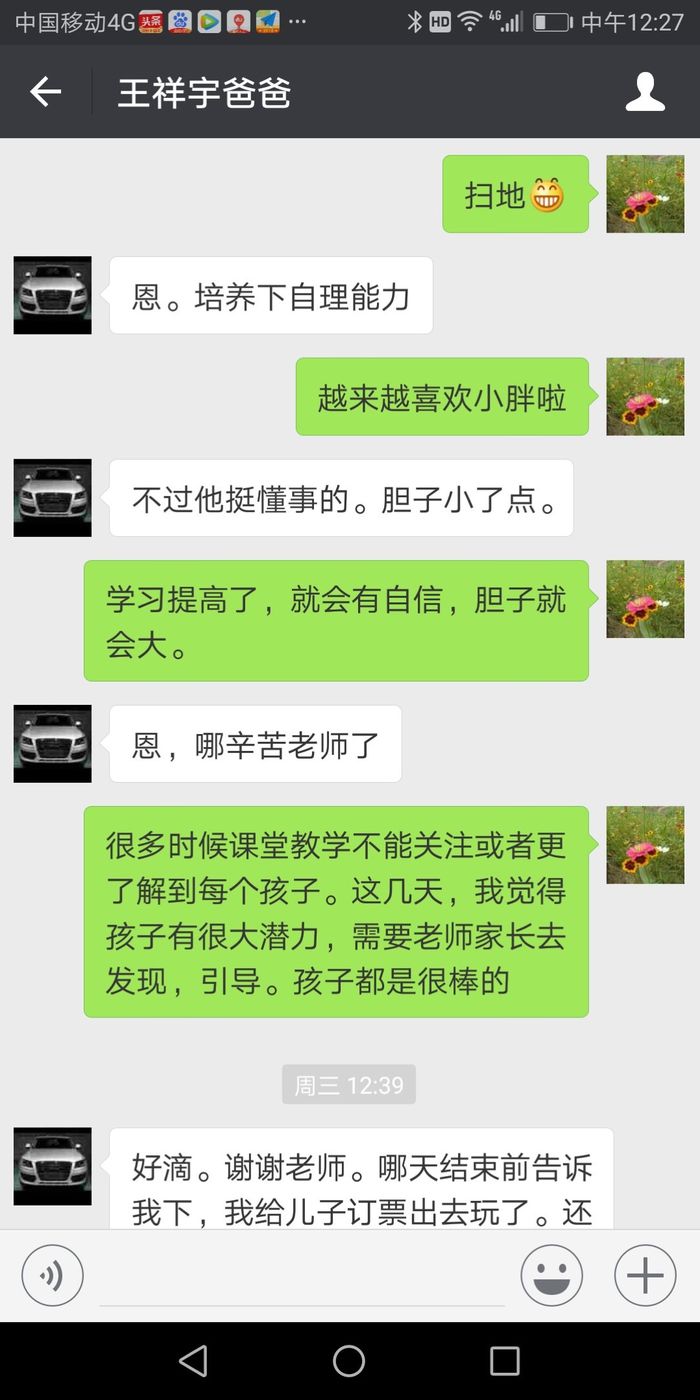The width and height of the screenshot is (700, 1400).
Task: Open chat info via the profile icon
Action: [645, 92]
